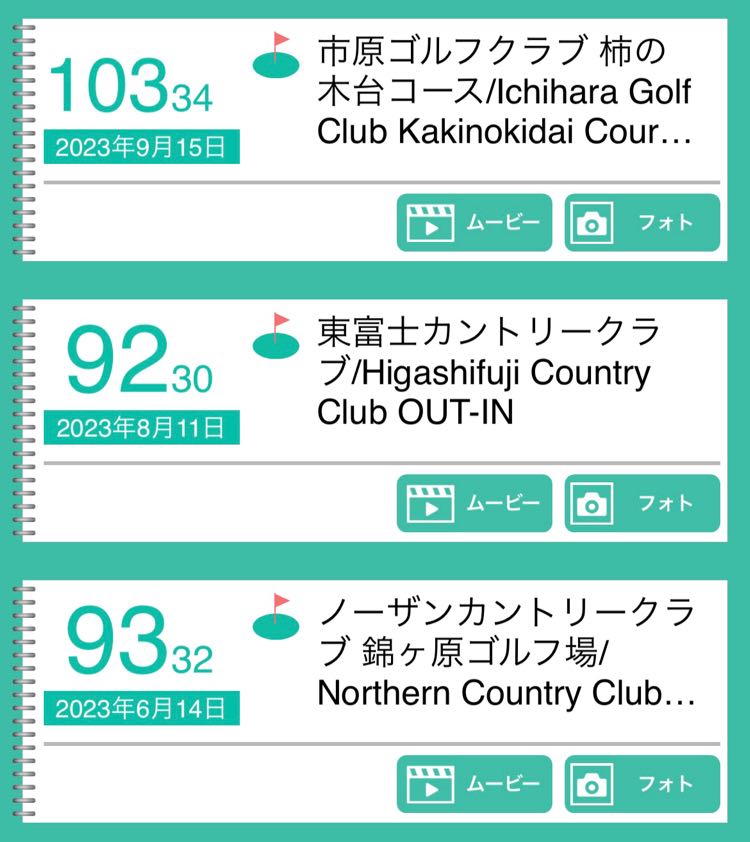View フォト for the Higashifuji Country Club round

pyautogui.click(x=642, y=503)
